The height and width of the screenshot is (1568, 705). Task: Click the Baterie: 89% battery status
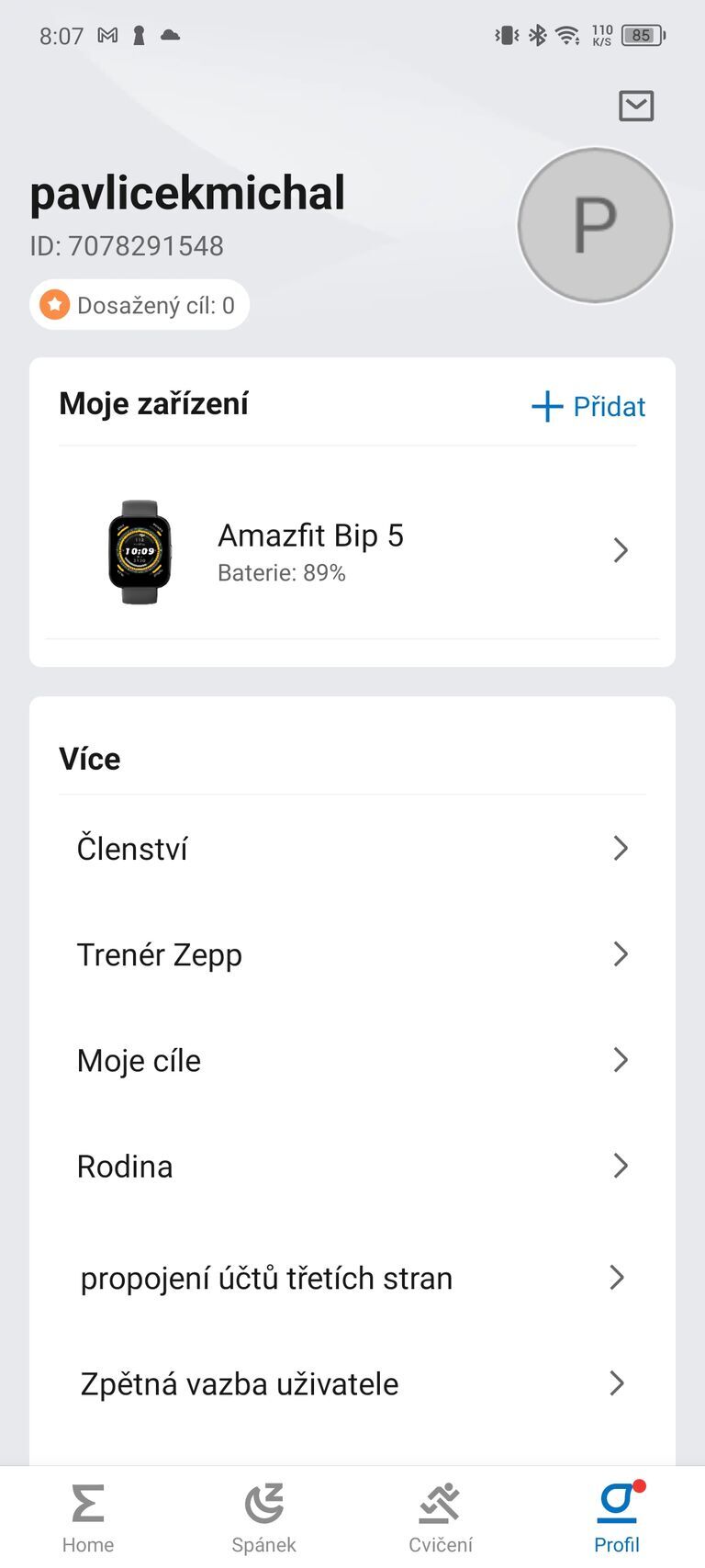[282, 573]
